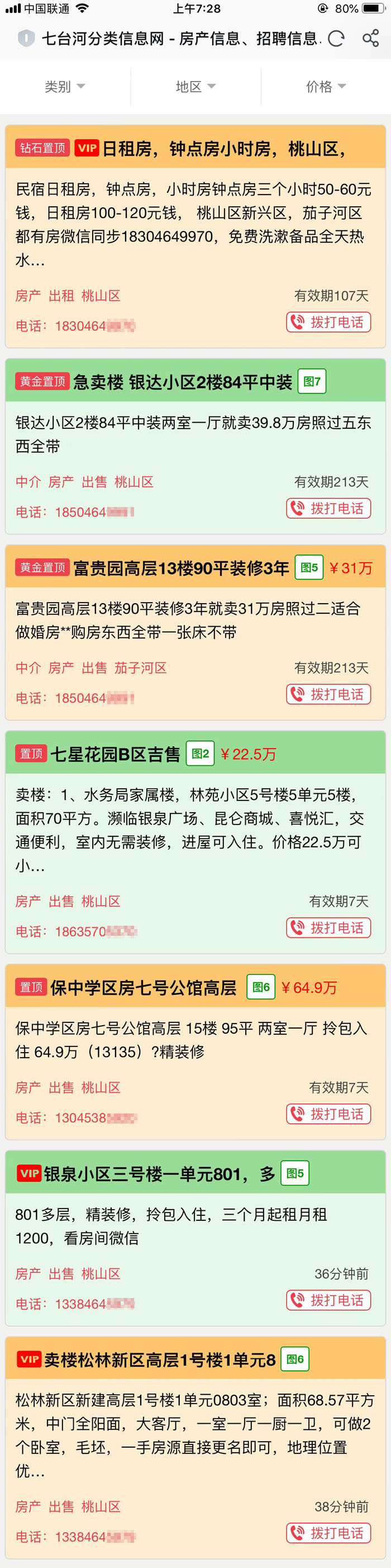Call the 日租房 listing via 拨打电话

pos(328,322)
